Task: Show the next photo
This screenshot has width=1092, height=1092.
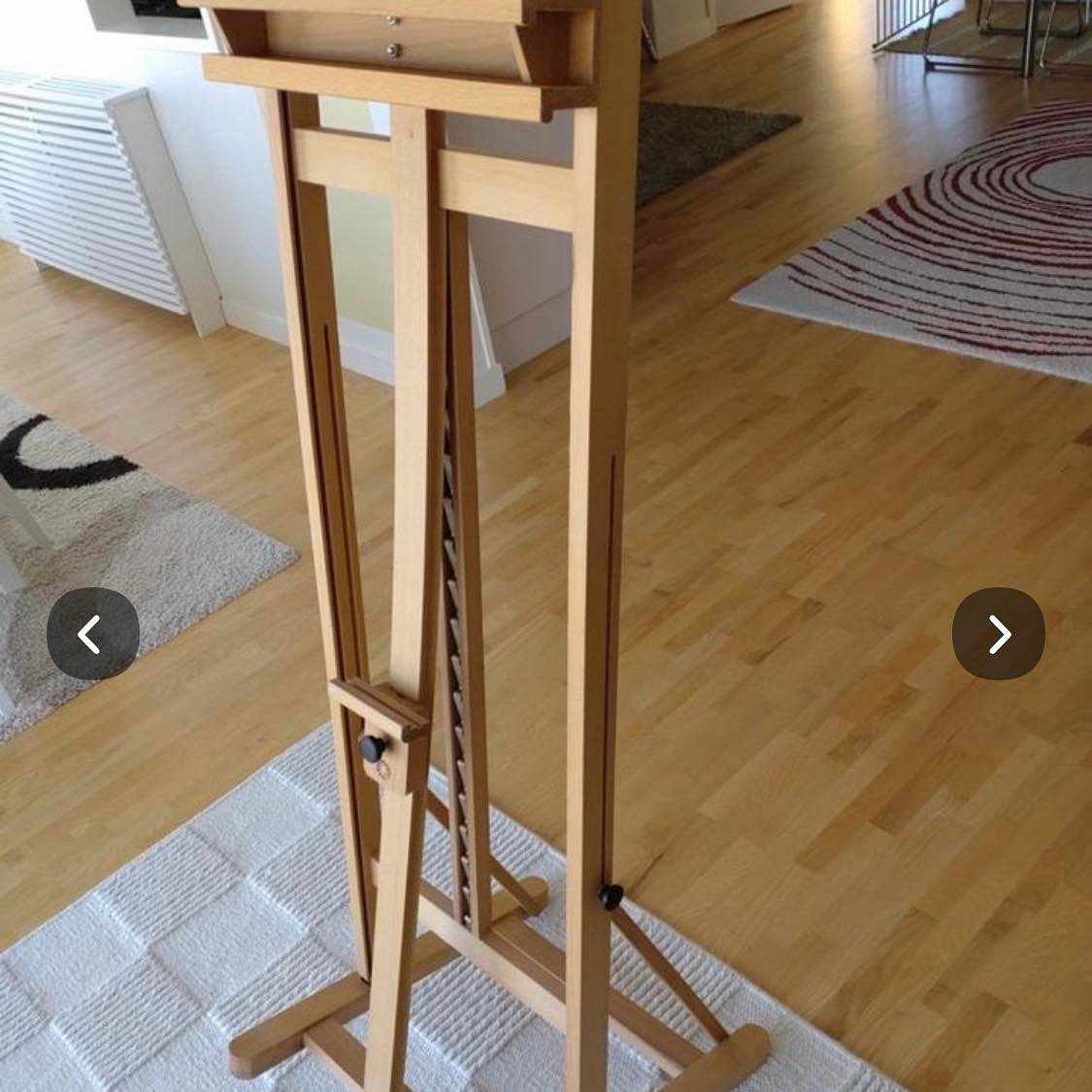Action: point(998,634)
